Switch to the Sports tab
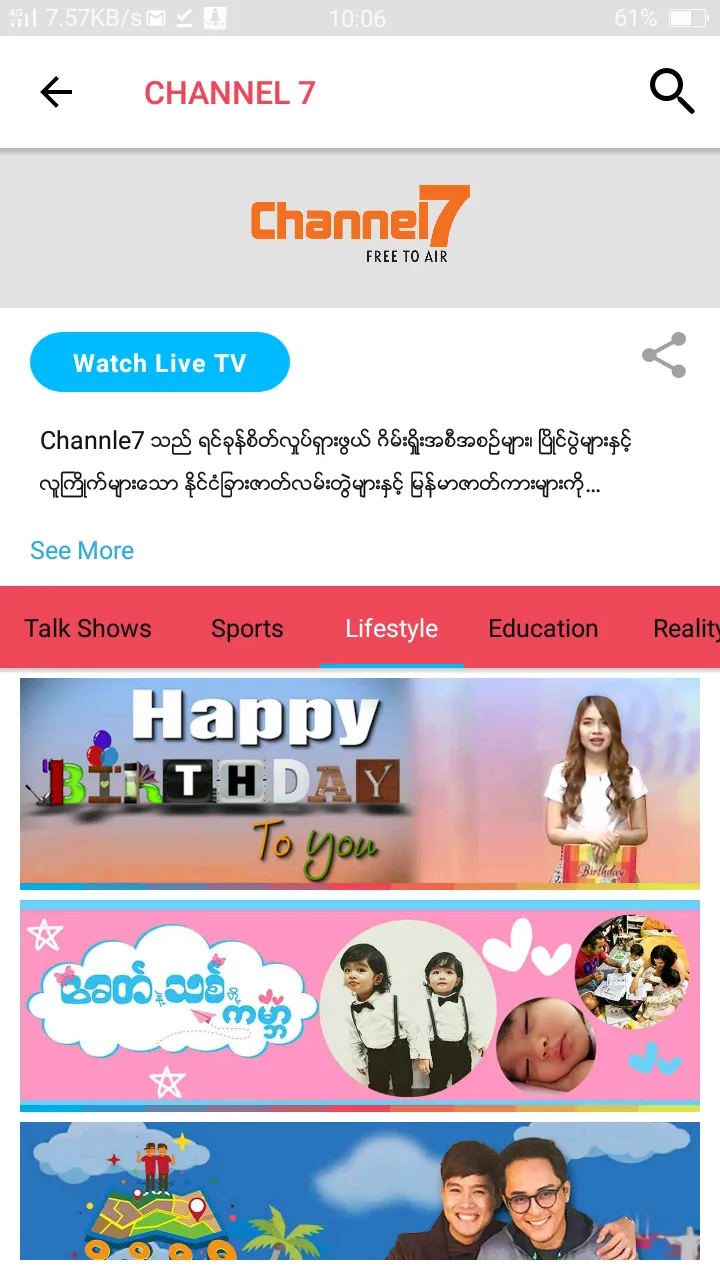 (x=247, y=629)
